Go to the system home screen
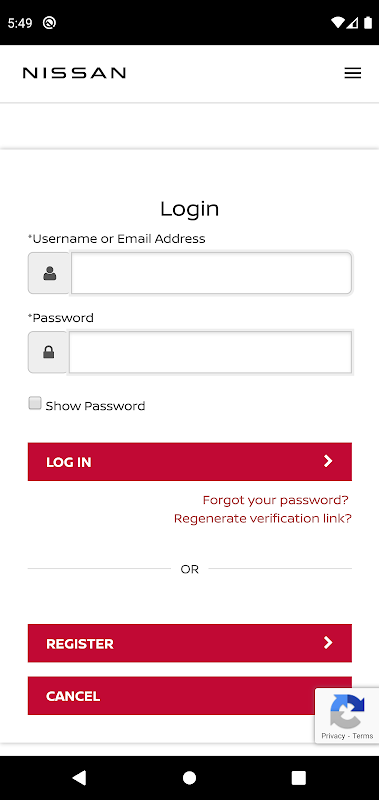 (189, 778)
